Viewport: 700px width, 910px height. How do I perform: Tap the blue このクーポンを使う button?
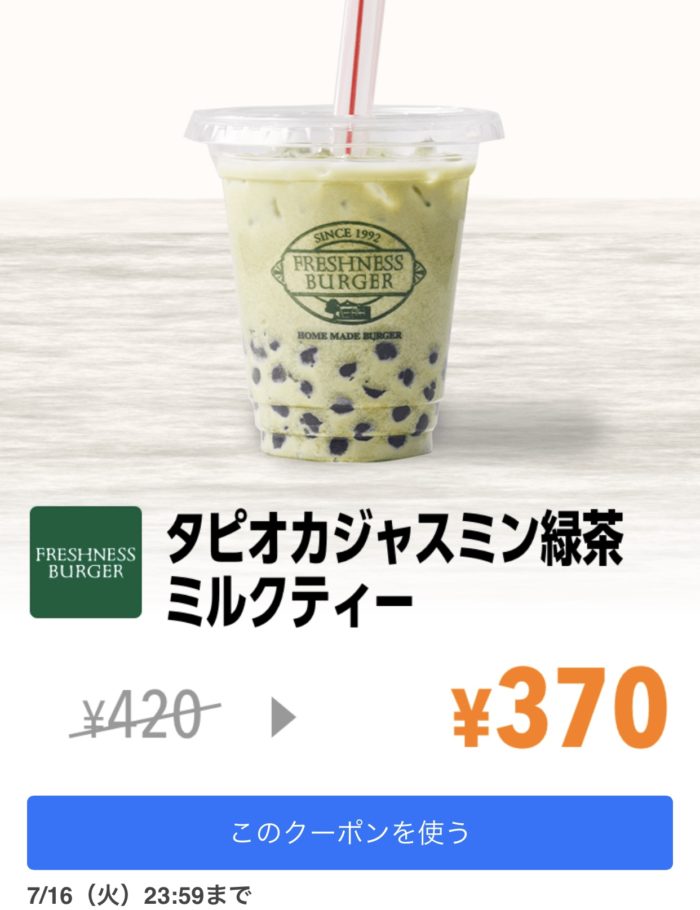coord(350,832)
